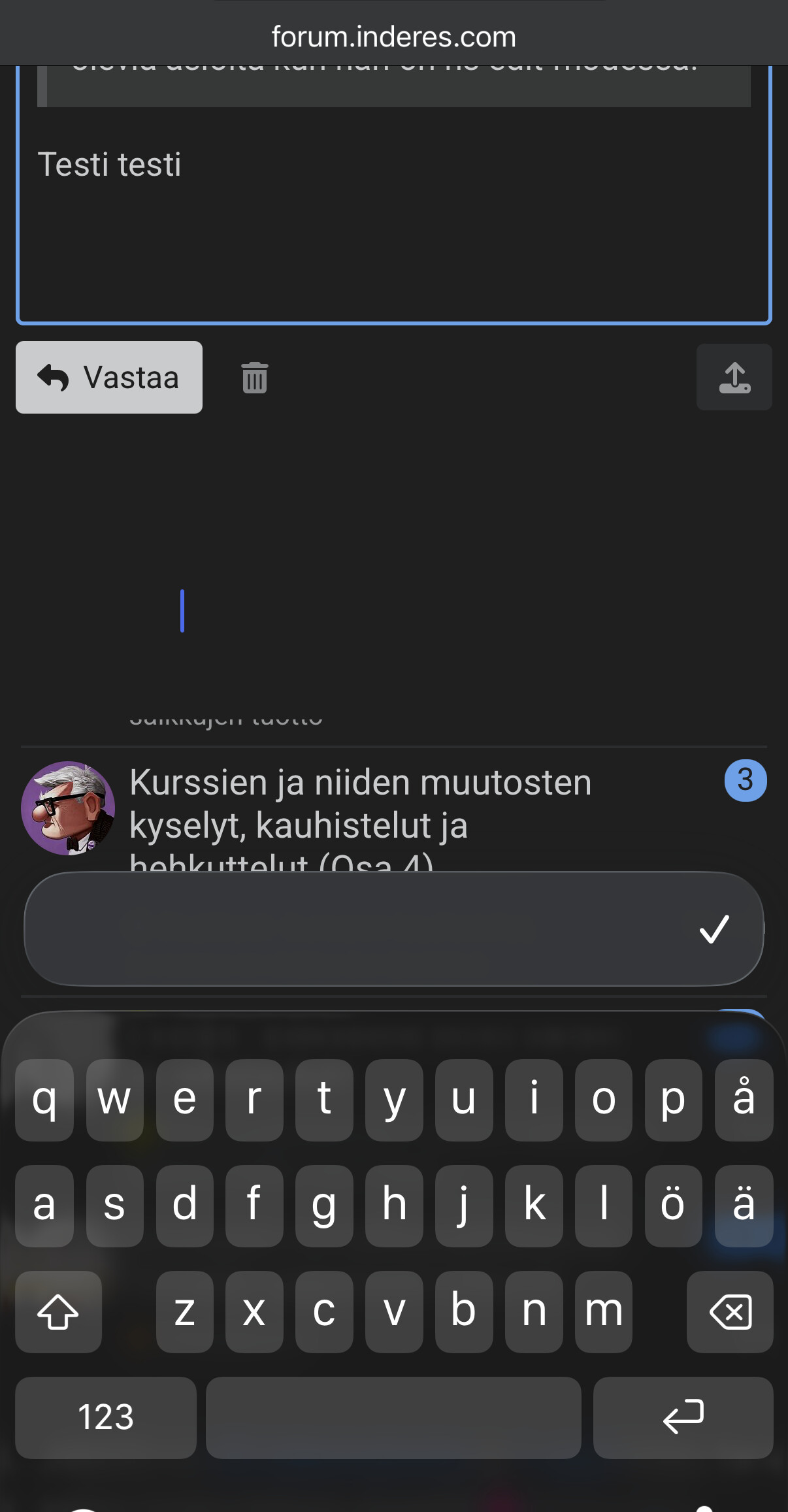Tap the address bar showing forum.inderes.com
Image resolution: width=788 pixels, height=1512 pixels.
tap(394, 37)
